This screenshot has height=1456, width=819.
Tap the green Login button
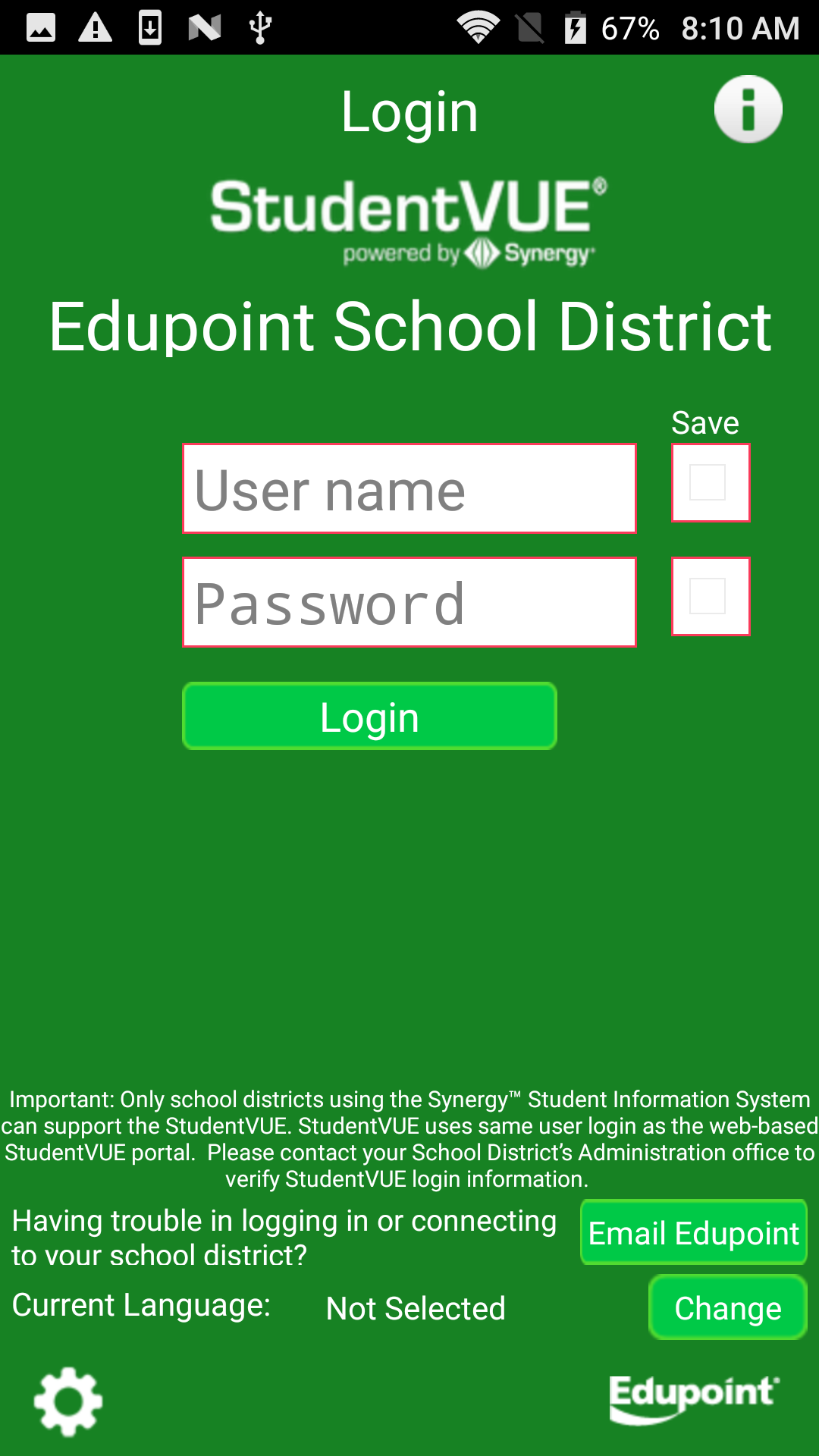point(369,717)
